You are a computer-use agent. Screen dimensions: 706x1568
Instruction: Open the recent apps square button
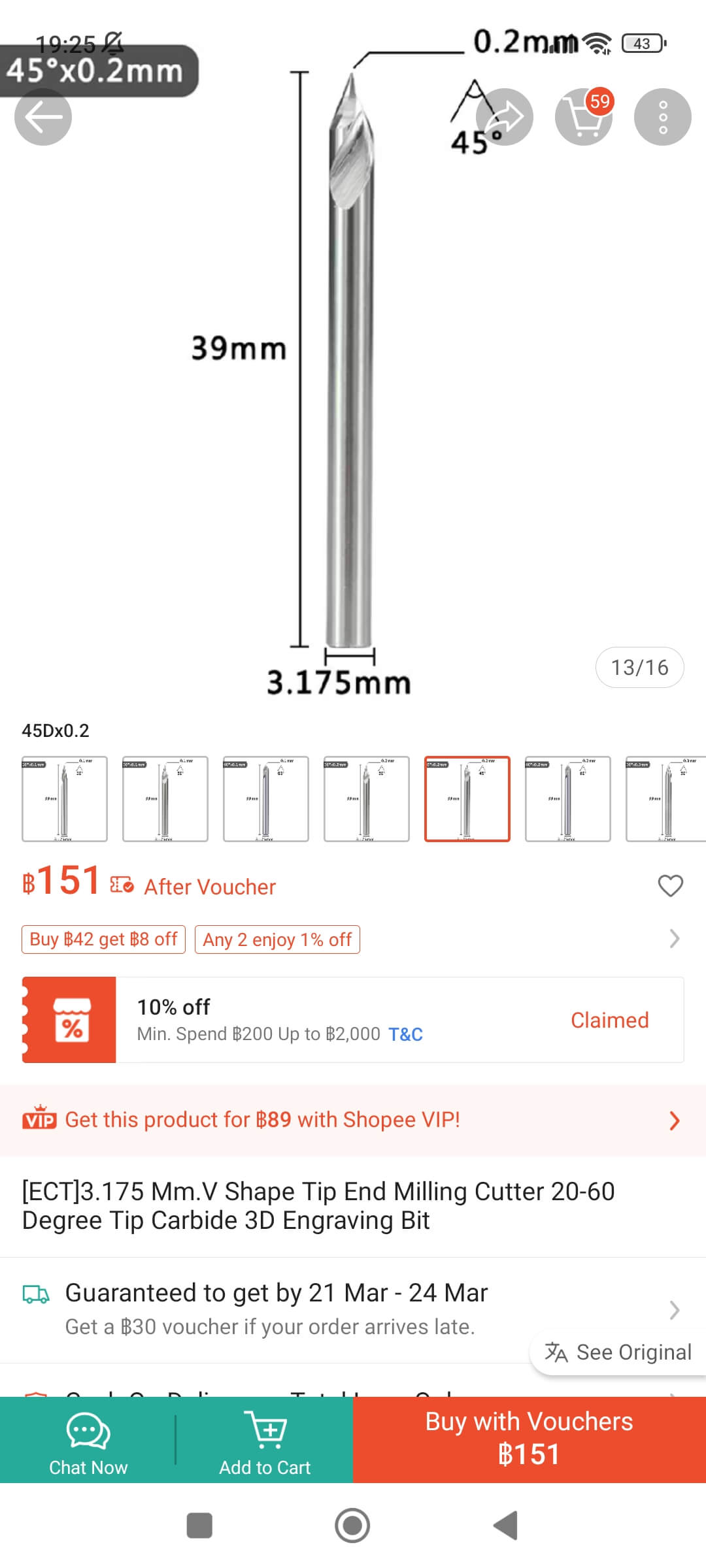coord(199,1526)
